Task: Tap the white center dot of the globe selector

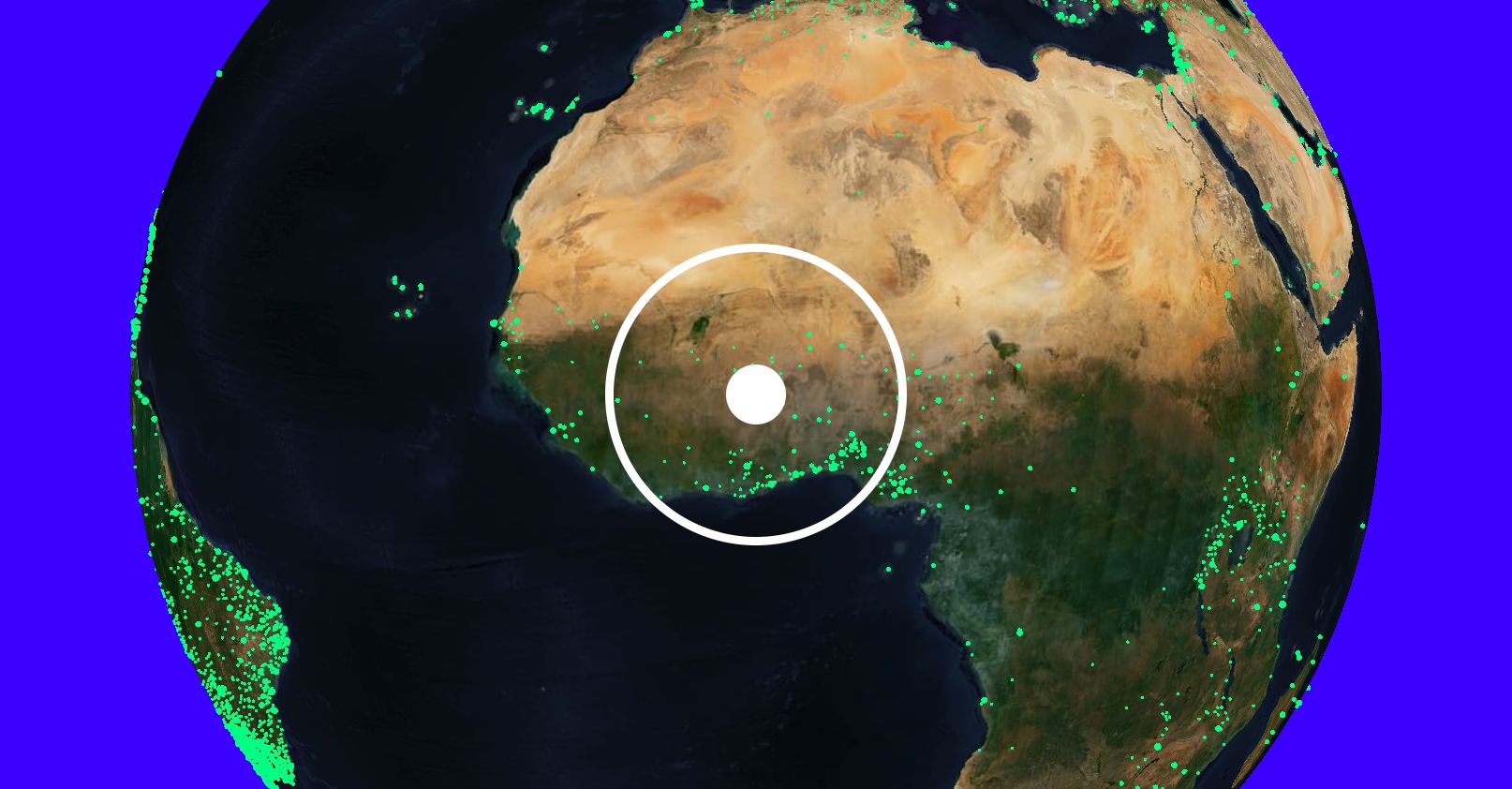Action: point(755,394)
